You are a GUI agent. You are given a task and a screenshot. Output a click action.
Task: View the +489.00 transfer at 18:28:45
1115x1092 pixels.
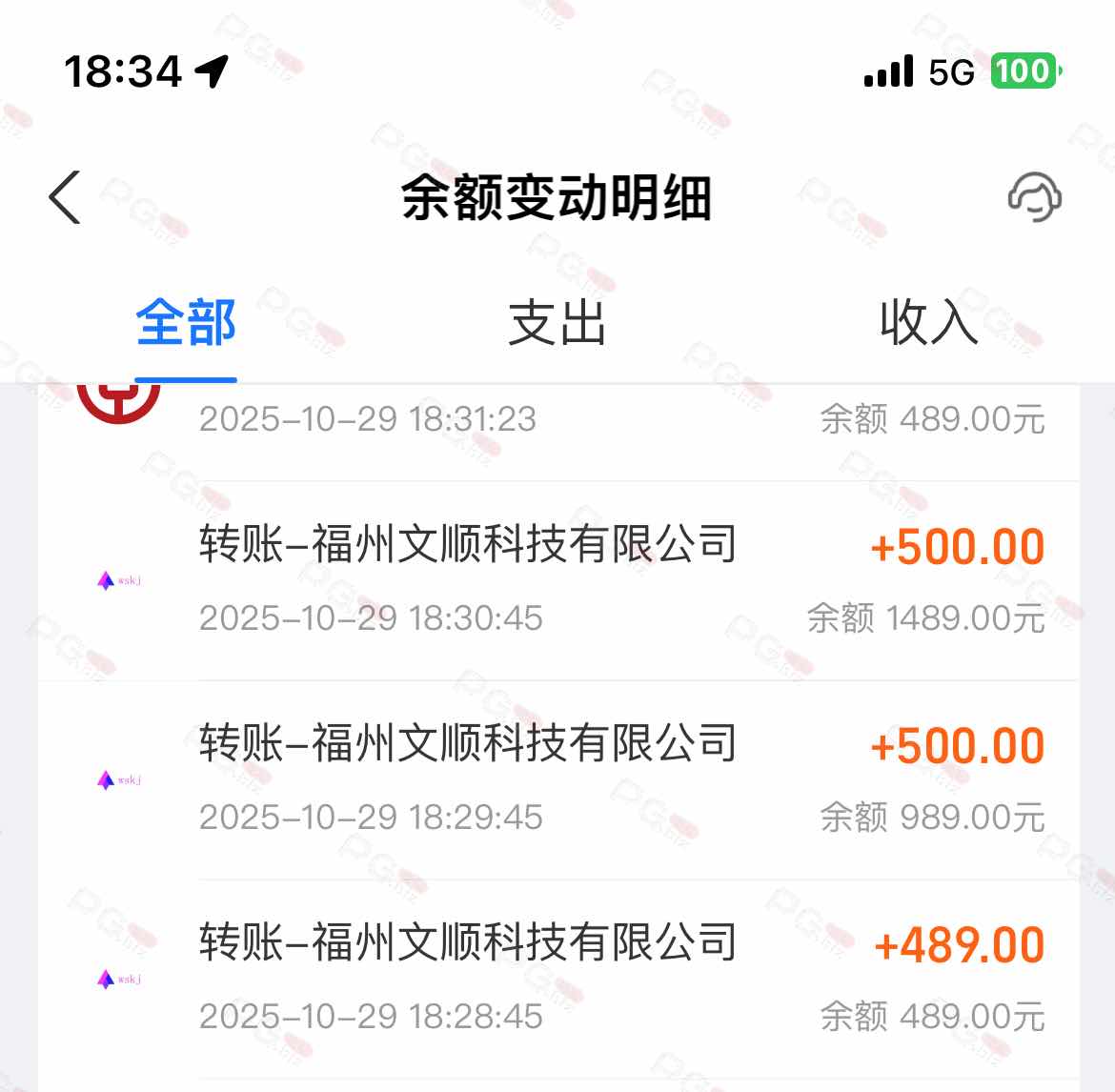click(x=572, y=978)
